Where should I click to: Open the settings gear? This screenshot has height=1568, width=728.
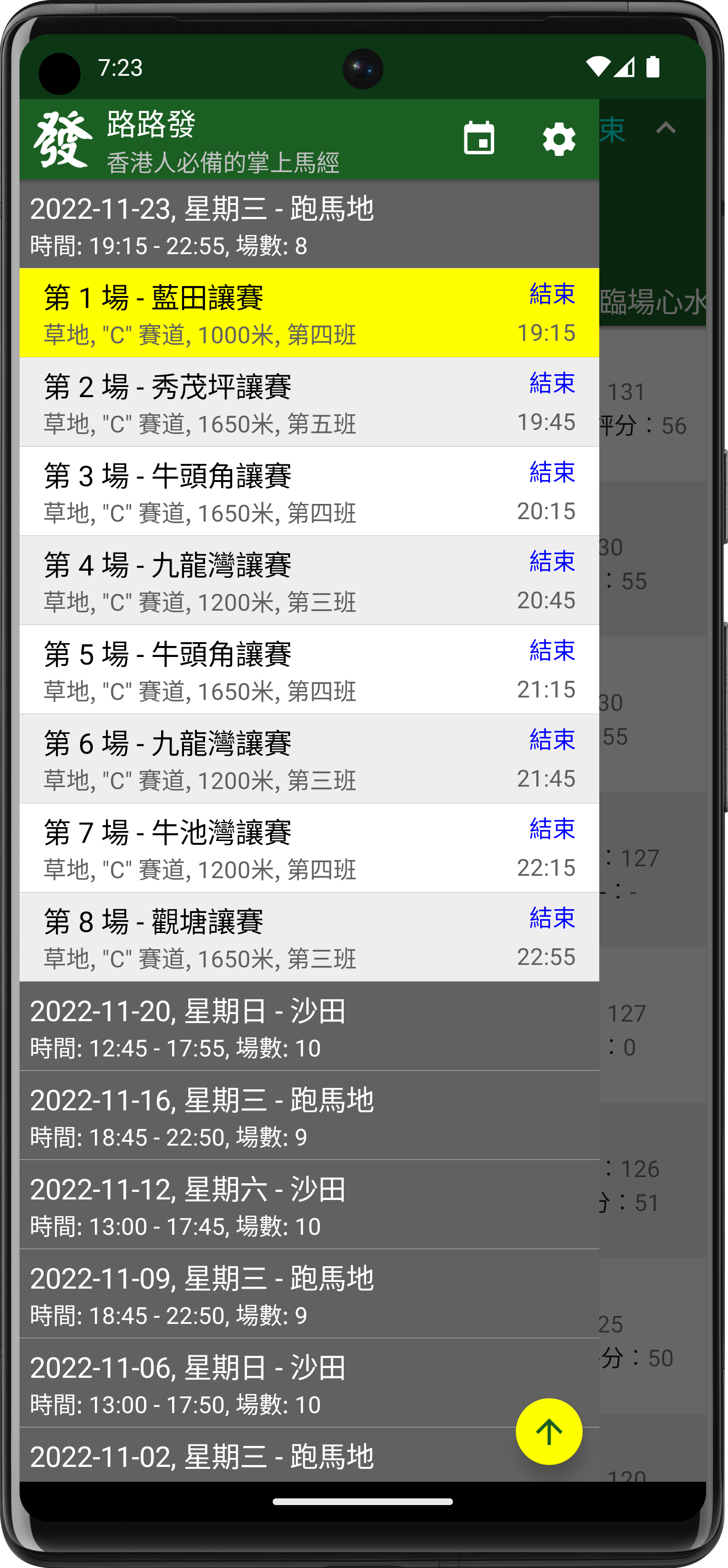click(x=559, y=139)
